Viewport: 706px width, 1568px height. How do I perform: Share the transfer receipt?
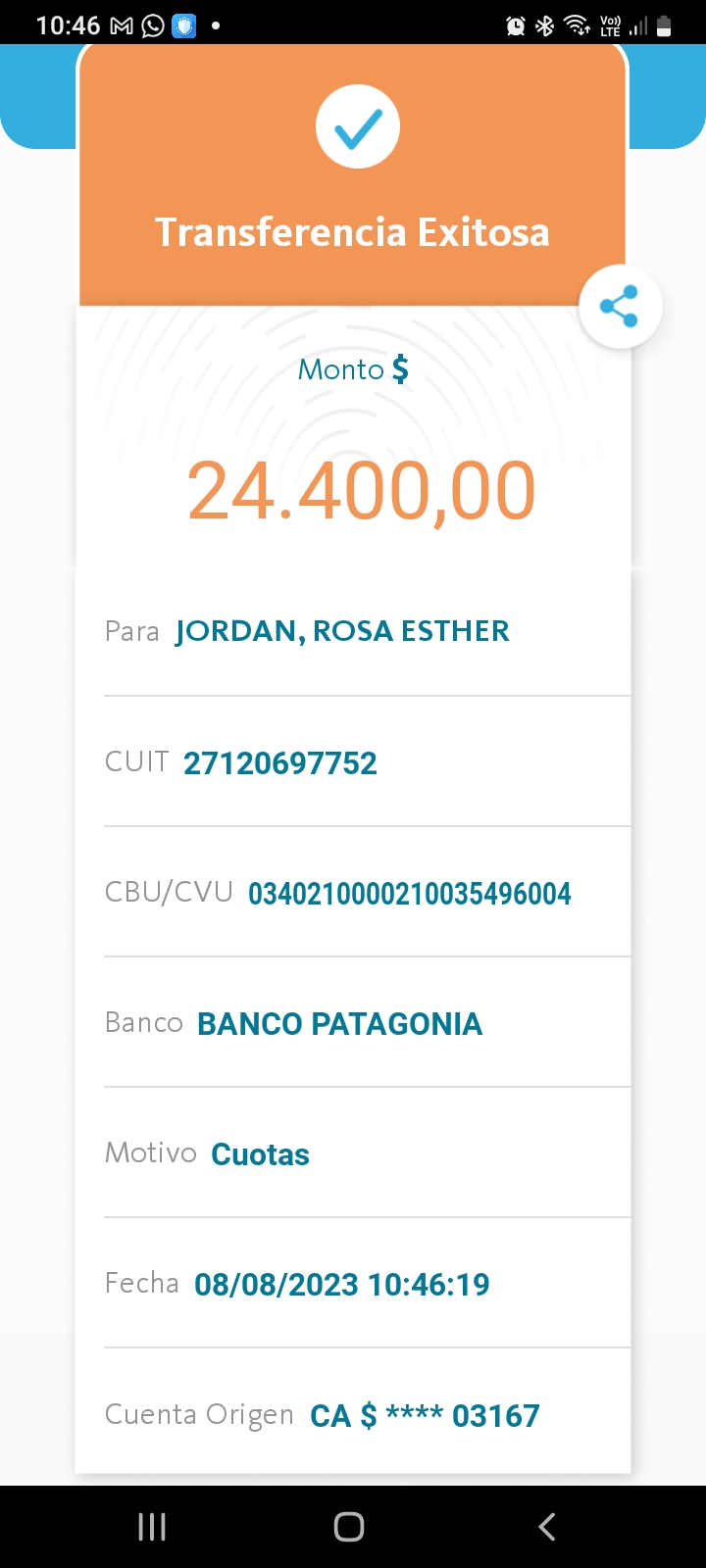[620, 307]
